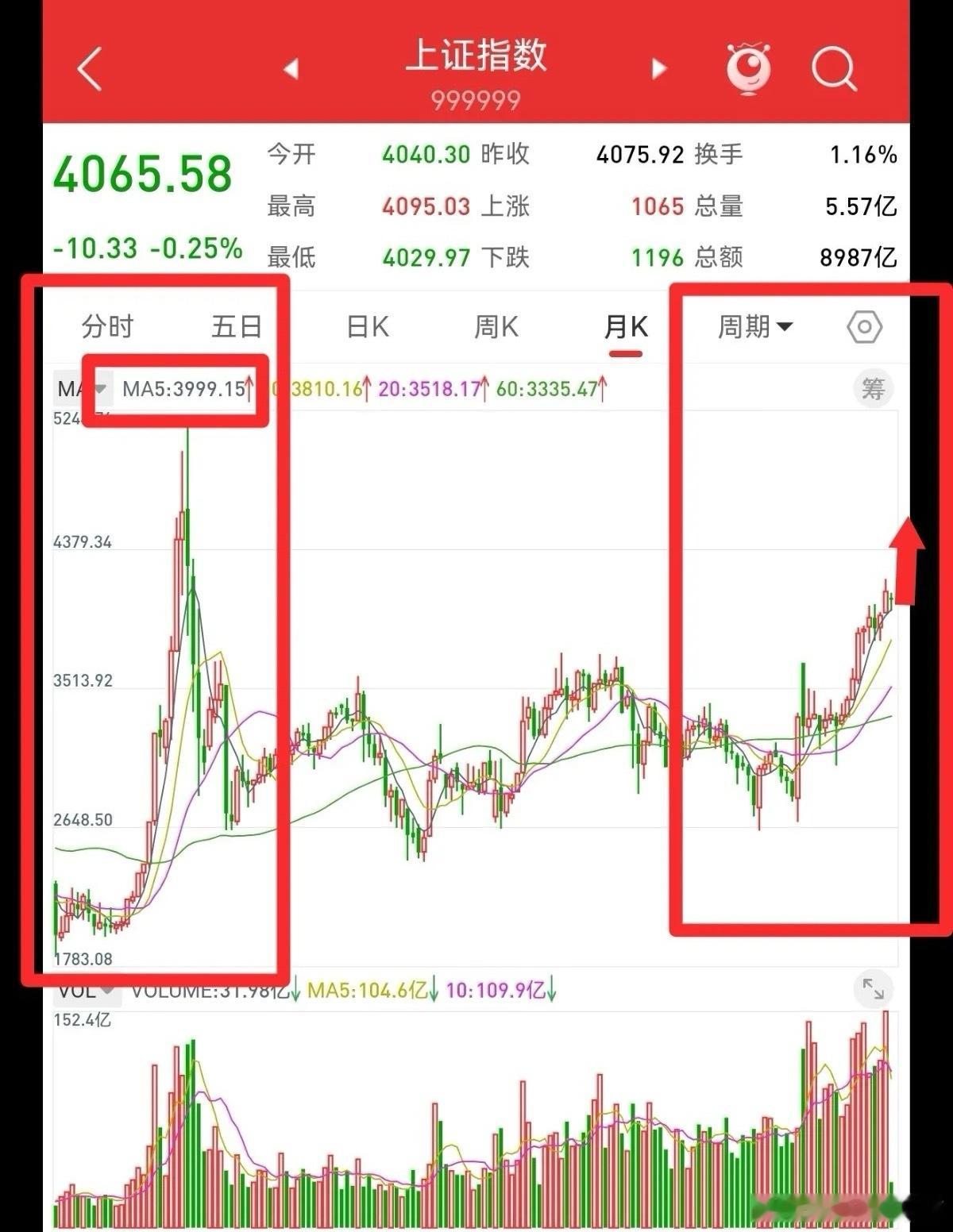This screenshot has height=1232, width=953.
Task: Show chip distribution via the 筹 icon
Action: [874, 388]
